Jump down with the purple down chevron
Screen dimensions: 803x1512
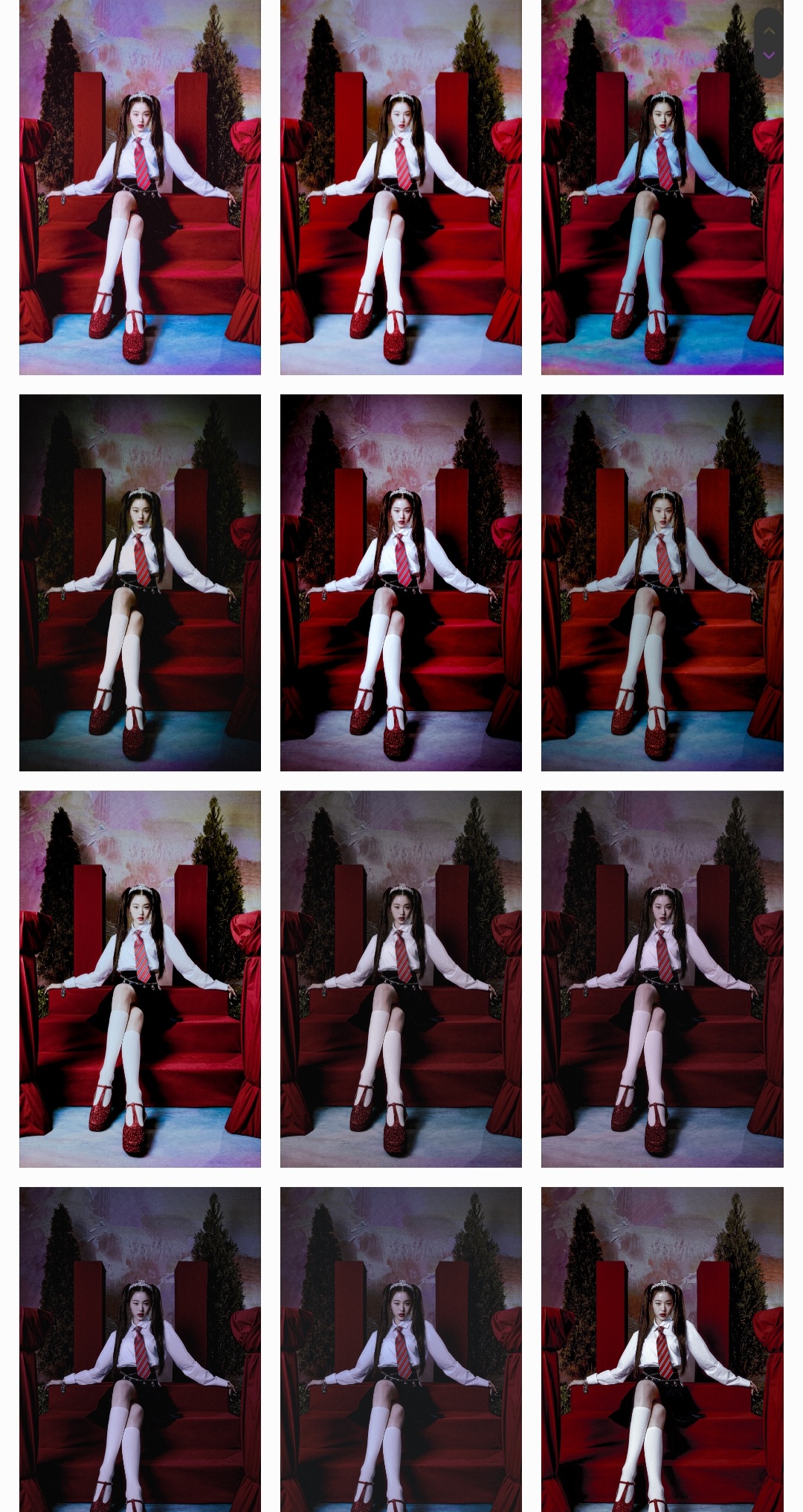coord(769,56)
